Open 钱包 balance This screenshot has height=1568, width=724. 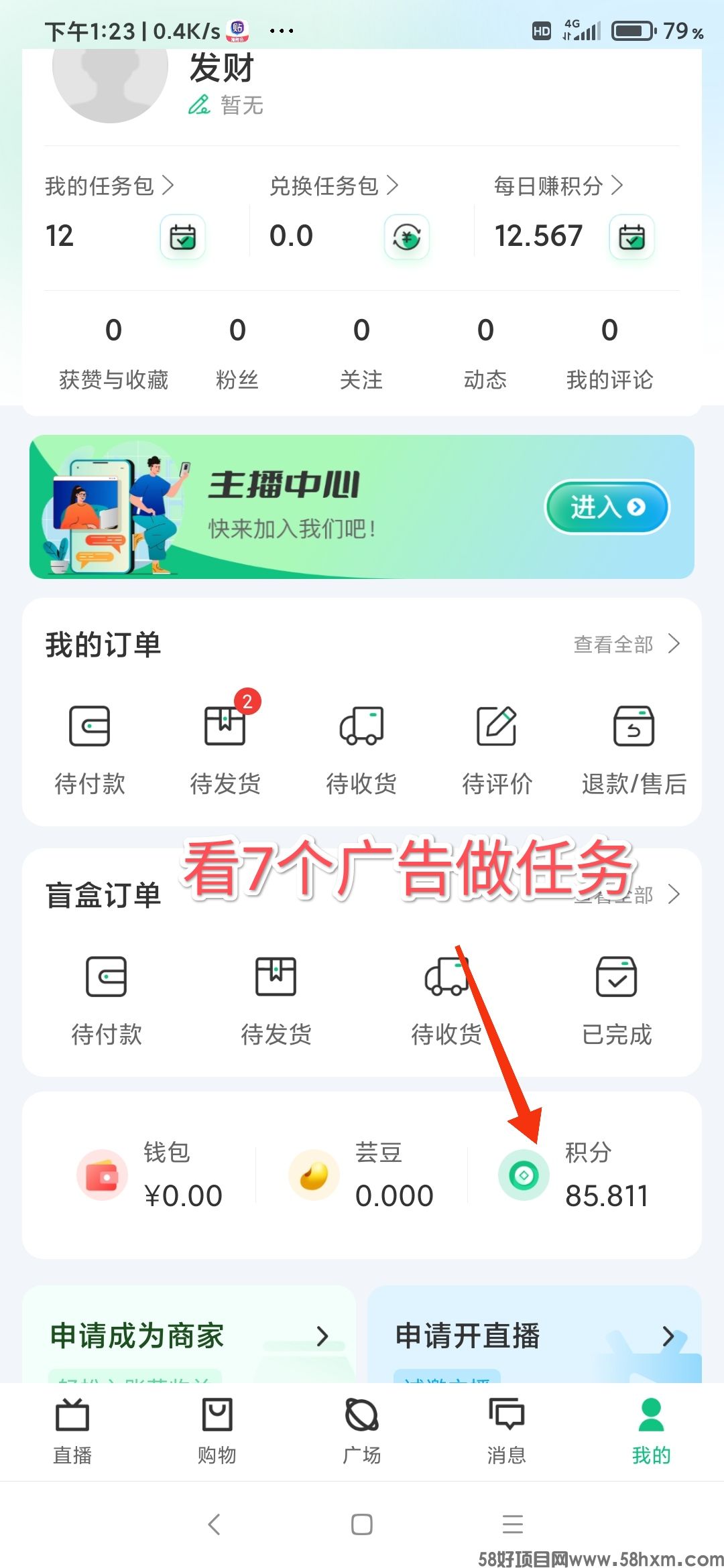(151, 1175)
